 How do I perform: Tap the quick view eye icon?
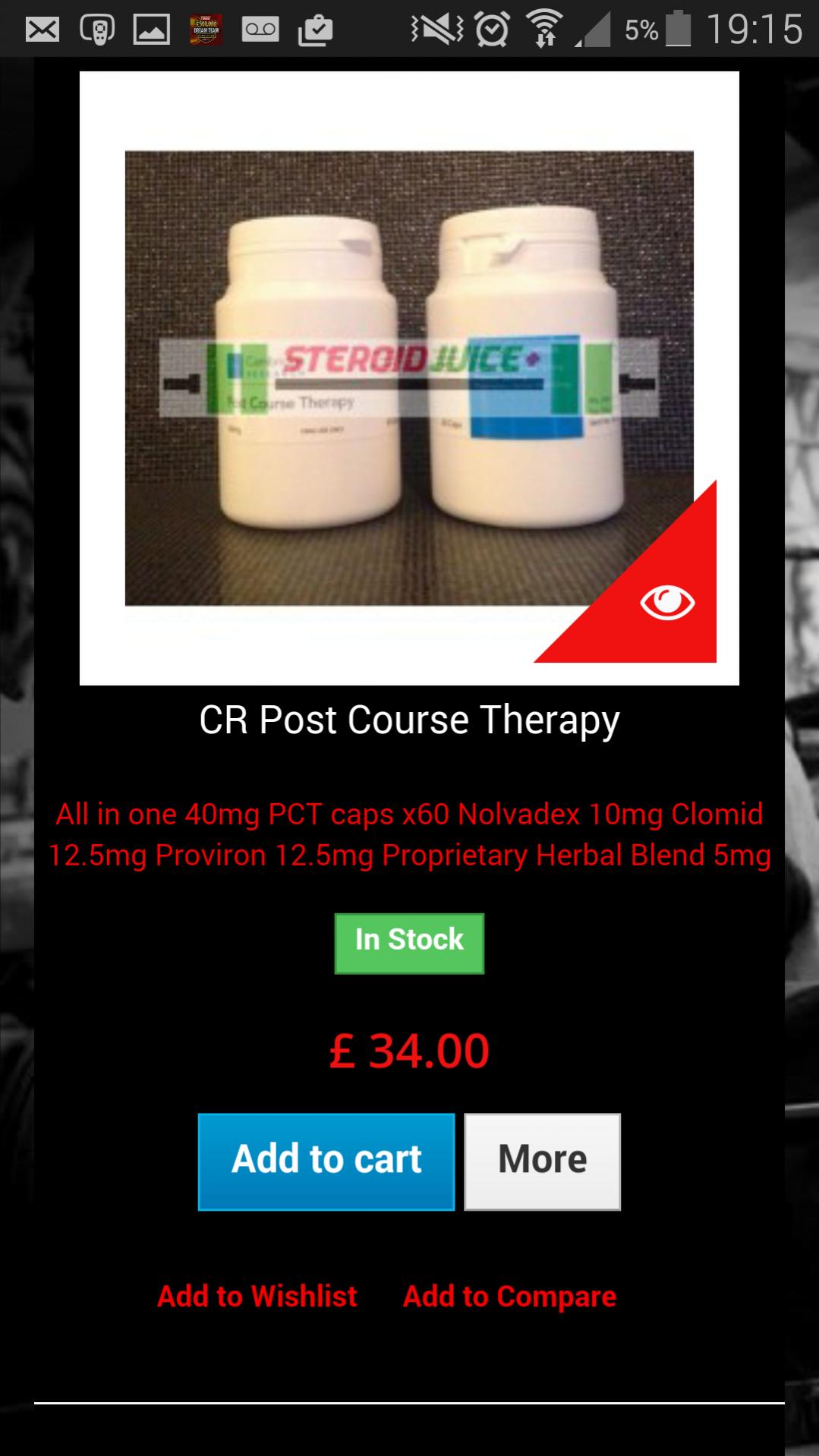click(x=666, y=603)
